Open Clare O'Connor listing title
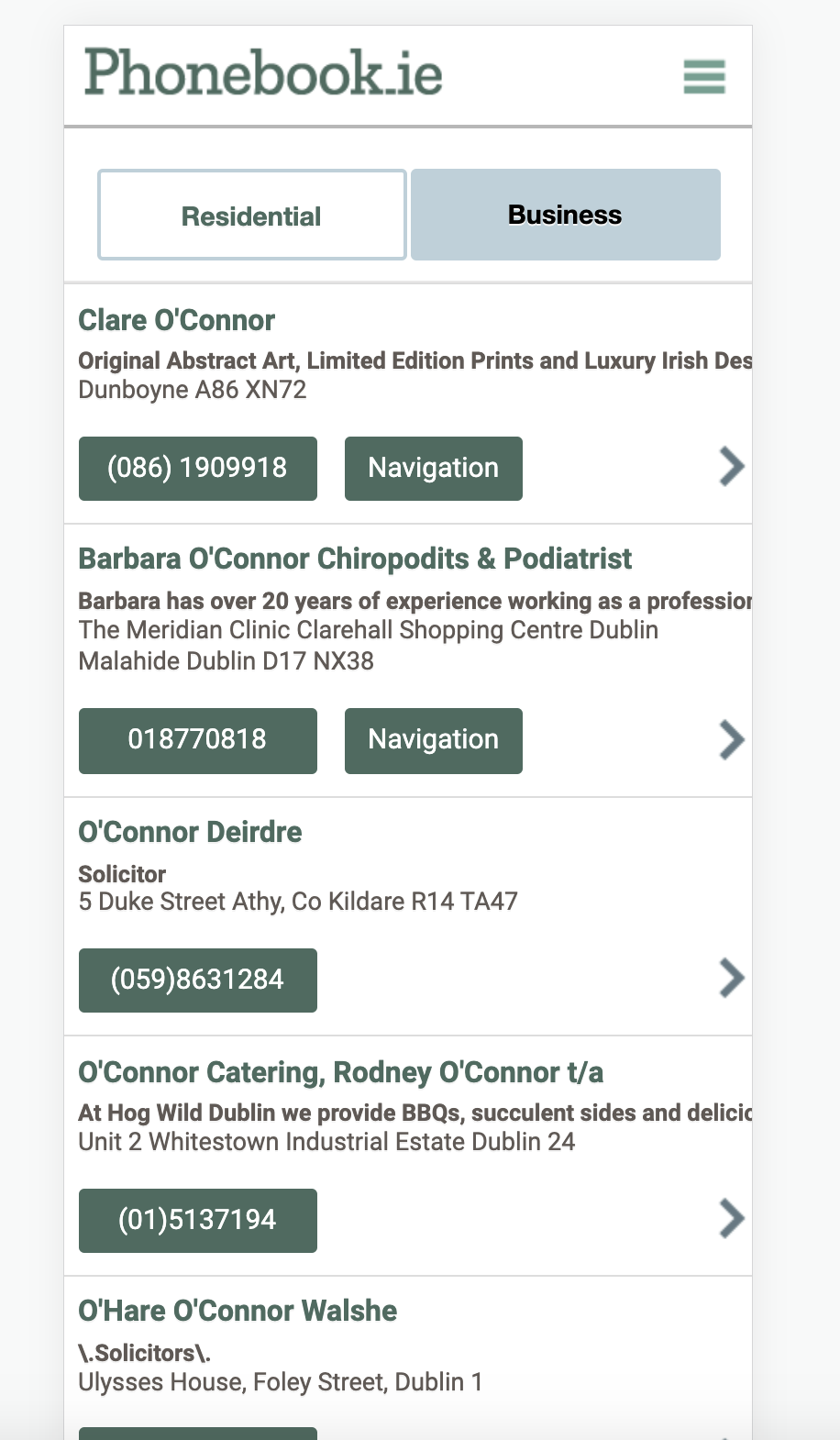 point(176,320)
